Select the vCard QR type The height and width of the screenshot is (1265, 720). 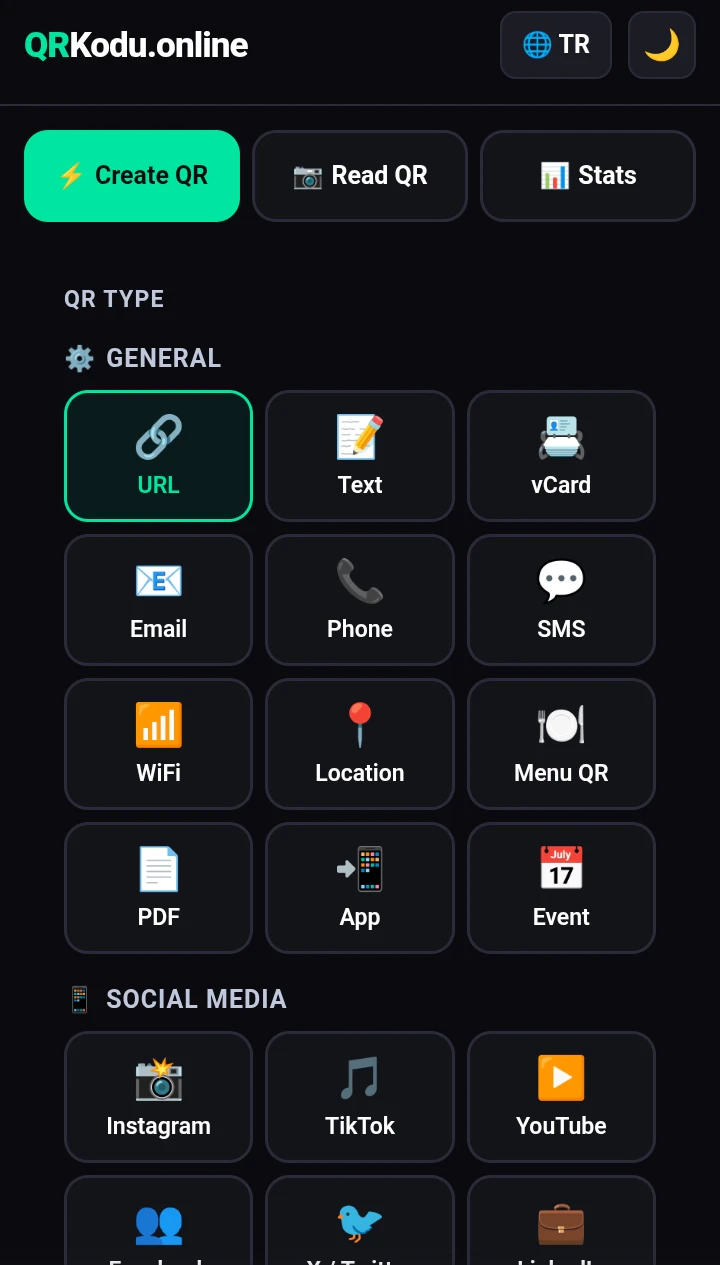[x=561, y=456]
